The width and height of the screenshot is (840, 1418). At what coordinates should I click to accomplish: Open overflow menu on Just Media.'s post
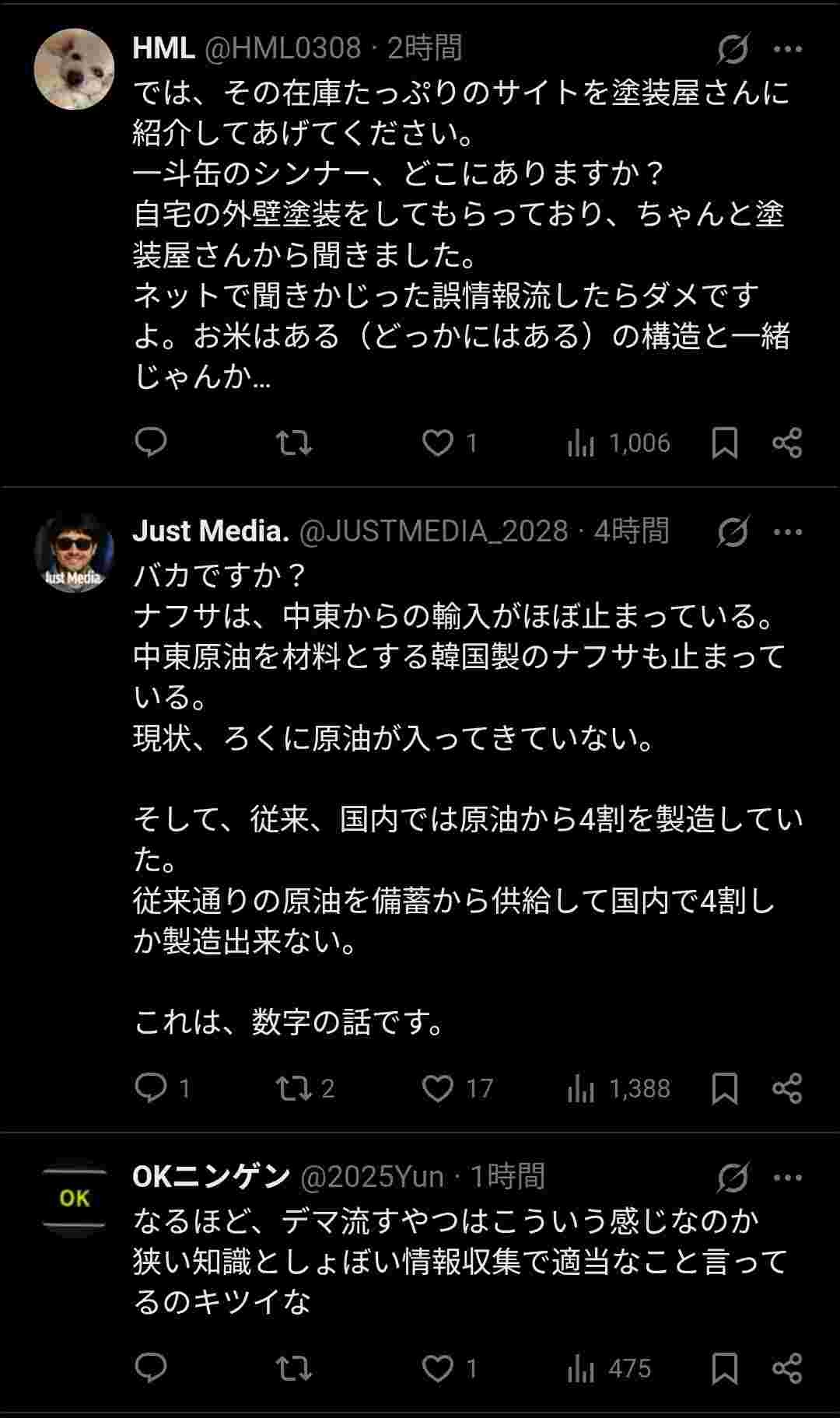click(x=788, y=532)
